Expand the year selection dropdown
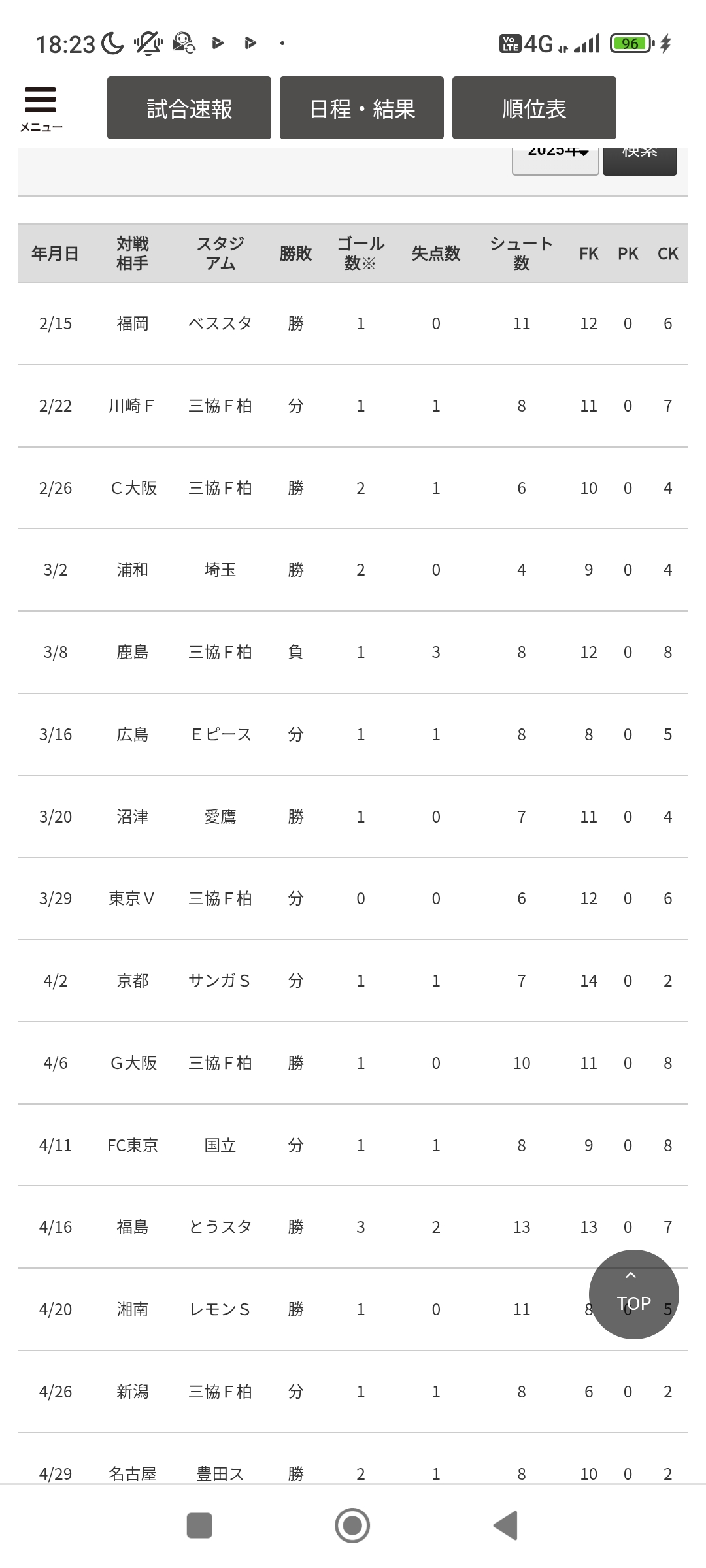This screenshot has width=706, height=1568. [556, 161]
